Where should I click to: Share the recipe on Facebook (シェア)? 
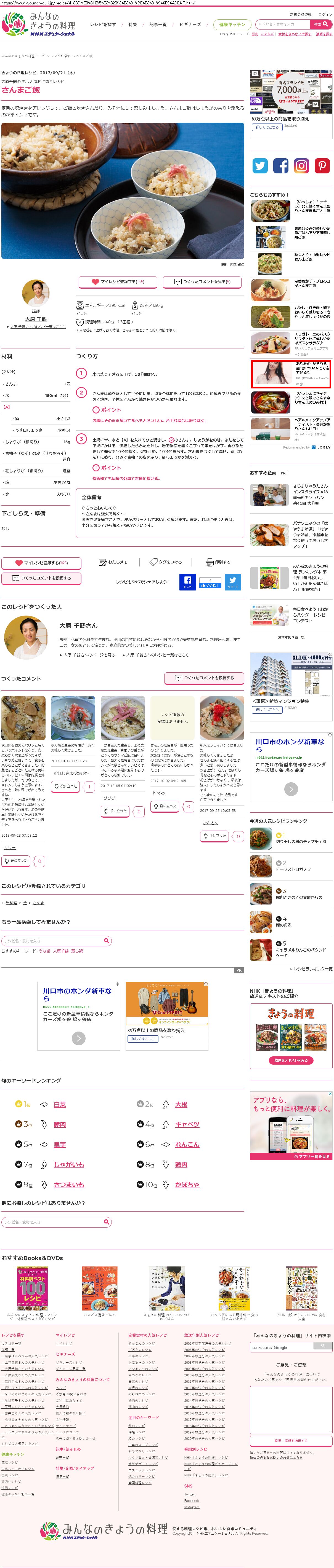click(187, 582)
